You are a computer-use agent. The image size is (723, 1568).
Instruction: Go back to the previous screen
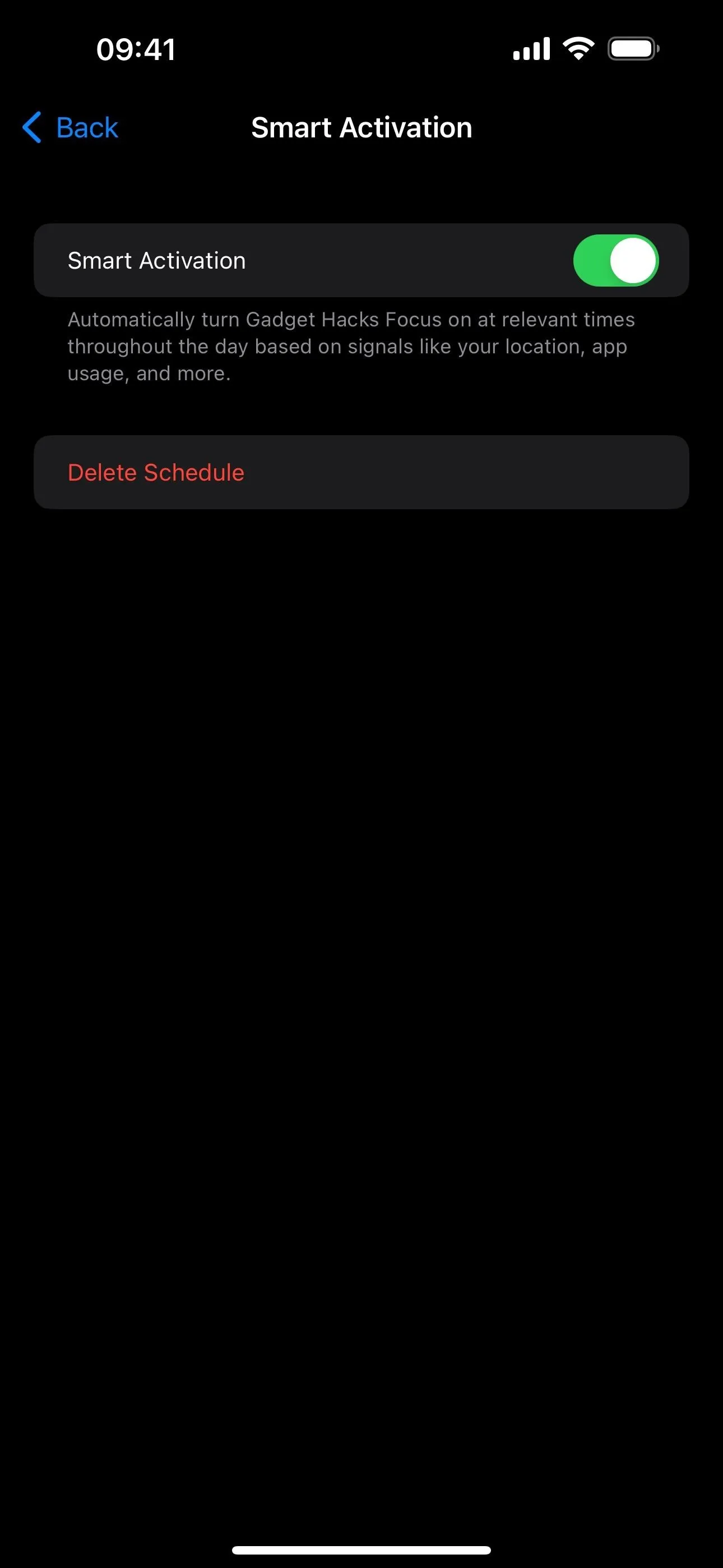pos(70,128)
